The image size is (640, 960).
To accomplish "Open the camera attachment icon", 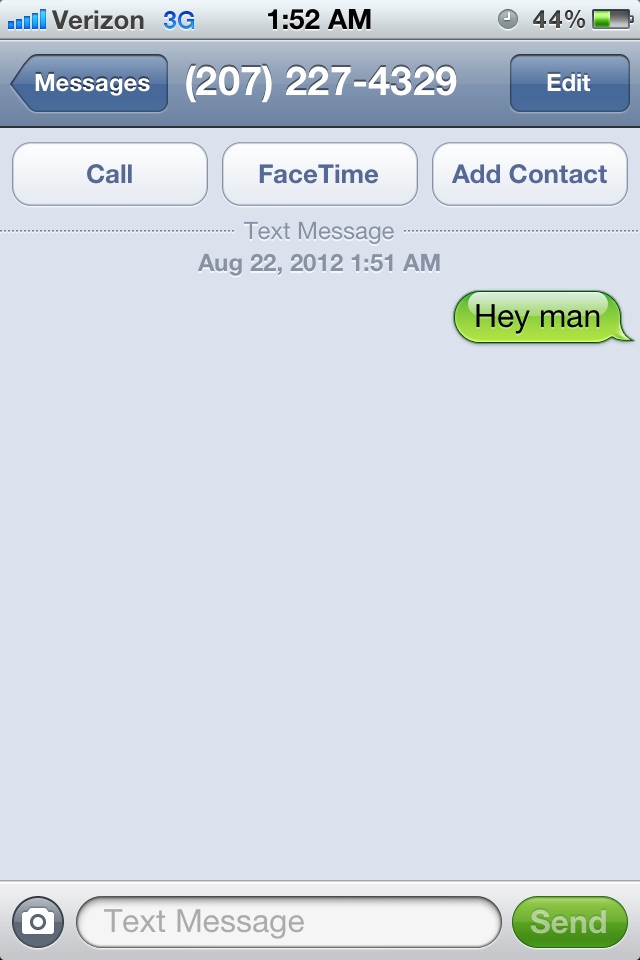I will 38,921.
